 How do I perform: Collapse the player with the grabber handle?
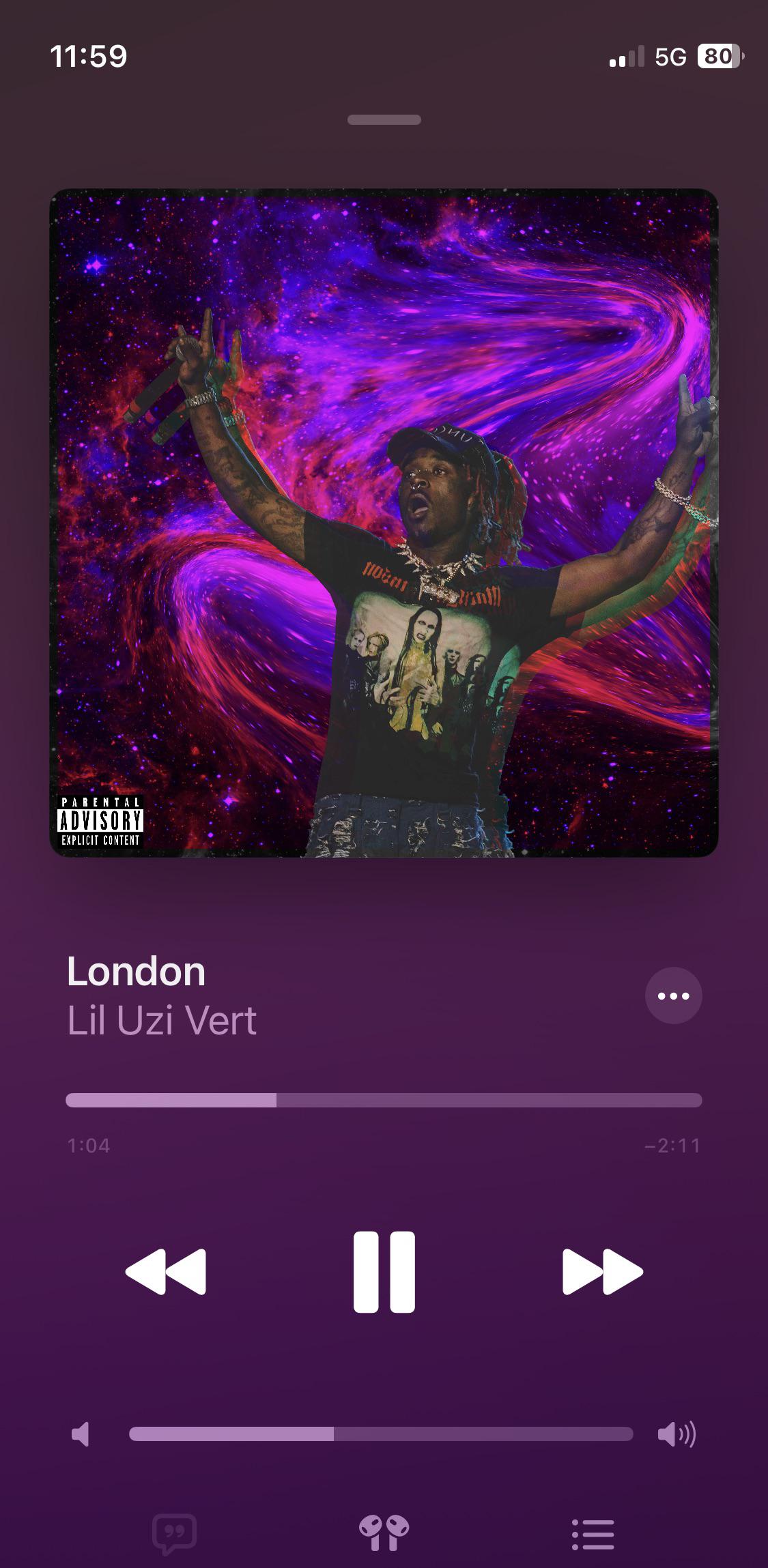(384, 120)
